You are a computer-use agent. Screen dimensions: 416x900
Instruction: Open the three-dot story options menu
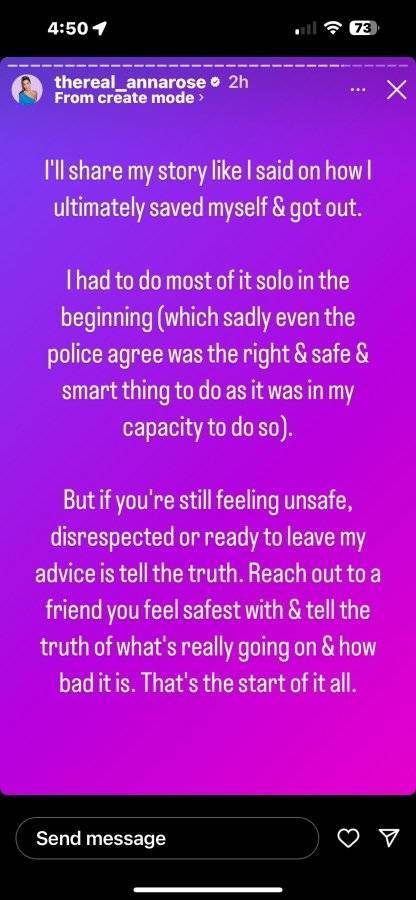point(357,90)
